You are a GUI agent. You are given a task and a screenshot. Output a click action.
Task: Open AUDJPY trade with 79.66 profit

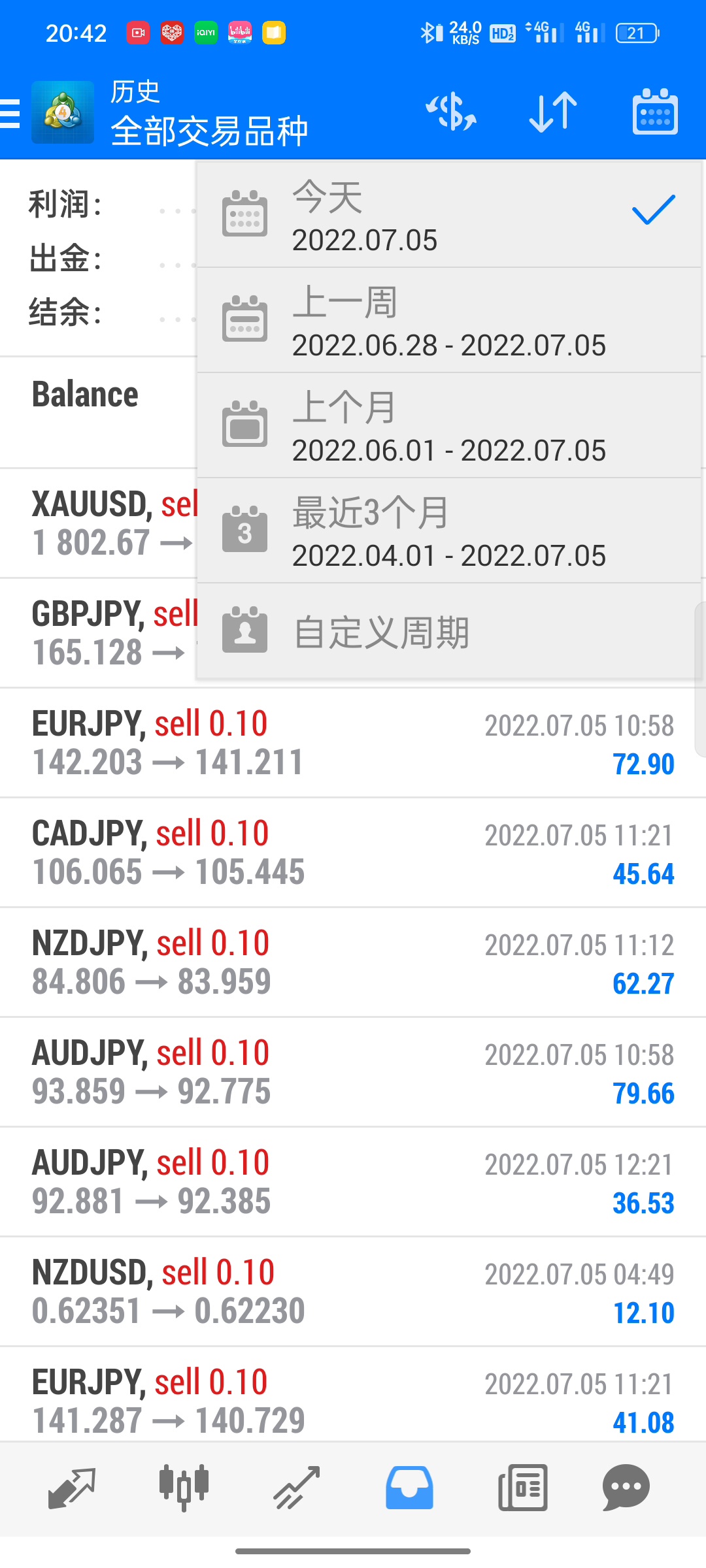(x=353, y=1072)
